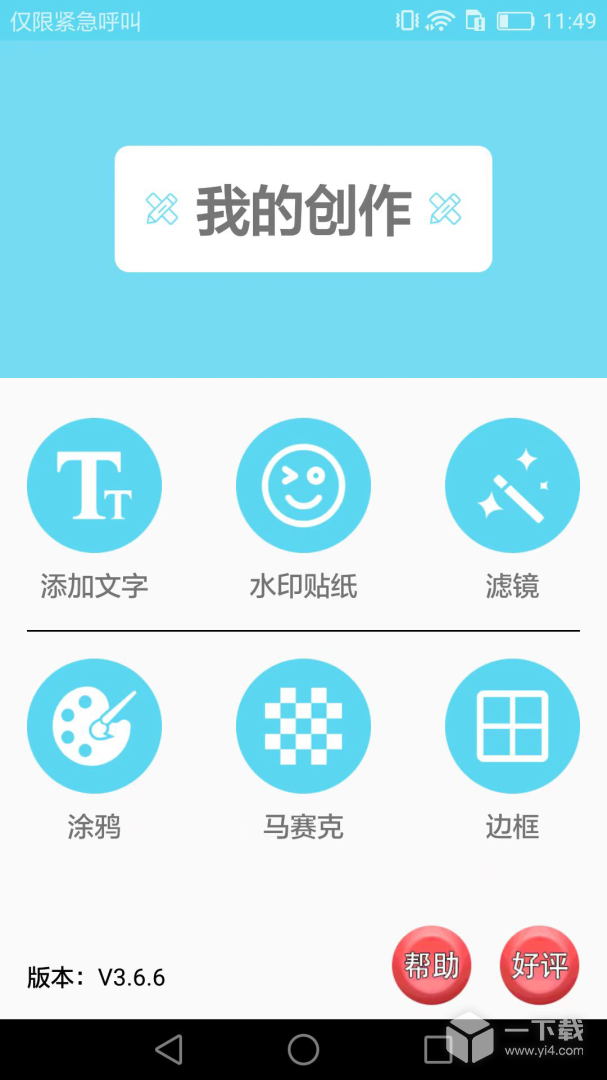Choose the 滤镜 filter tool
The height and width of the screenshot is (1080, 607).
(512, 486)
